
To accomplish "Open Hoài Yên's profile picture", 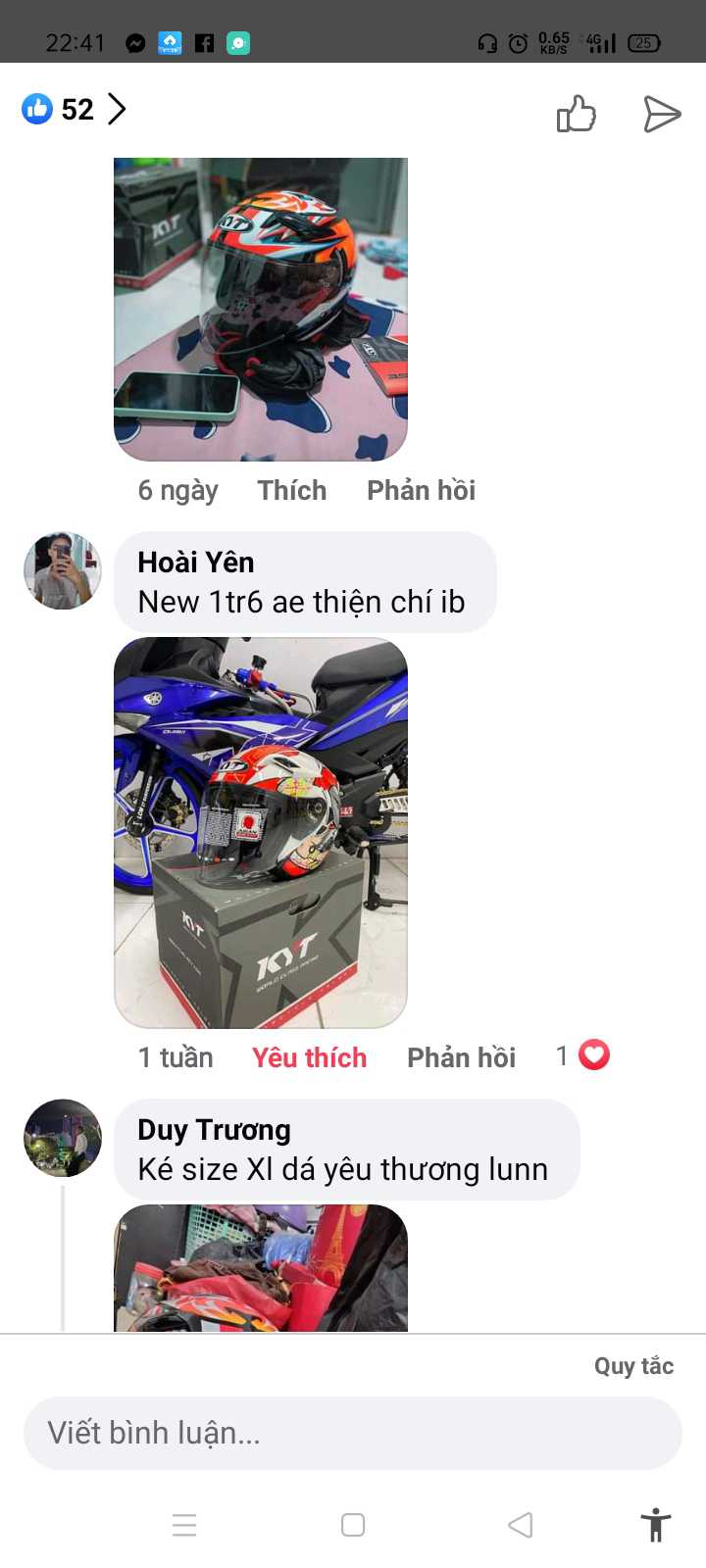I will (x=63, y=570).
